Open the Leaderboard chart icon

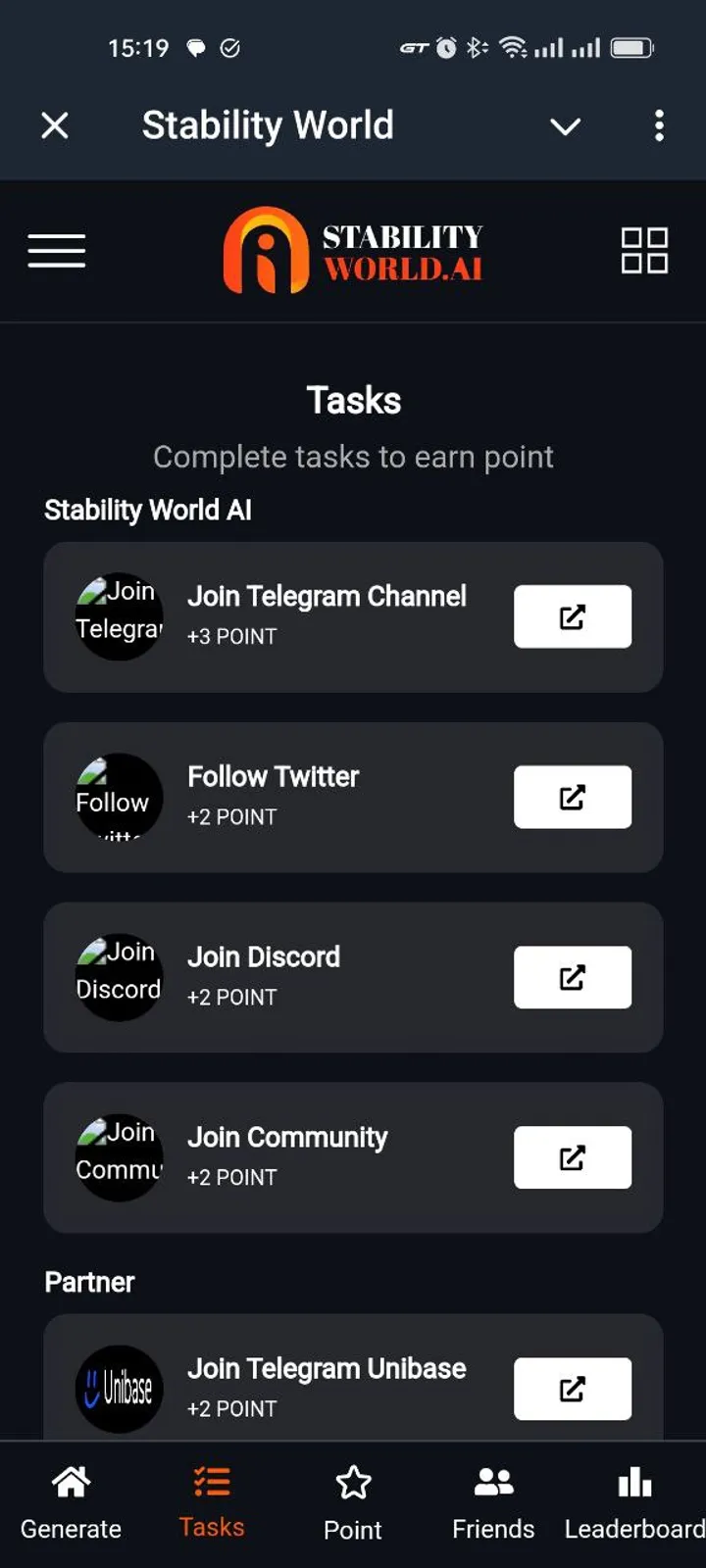pyautogui.click(x=634, y=1482)
